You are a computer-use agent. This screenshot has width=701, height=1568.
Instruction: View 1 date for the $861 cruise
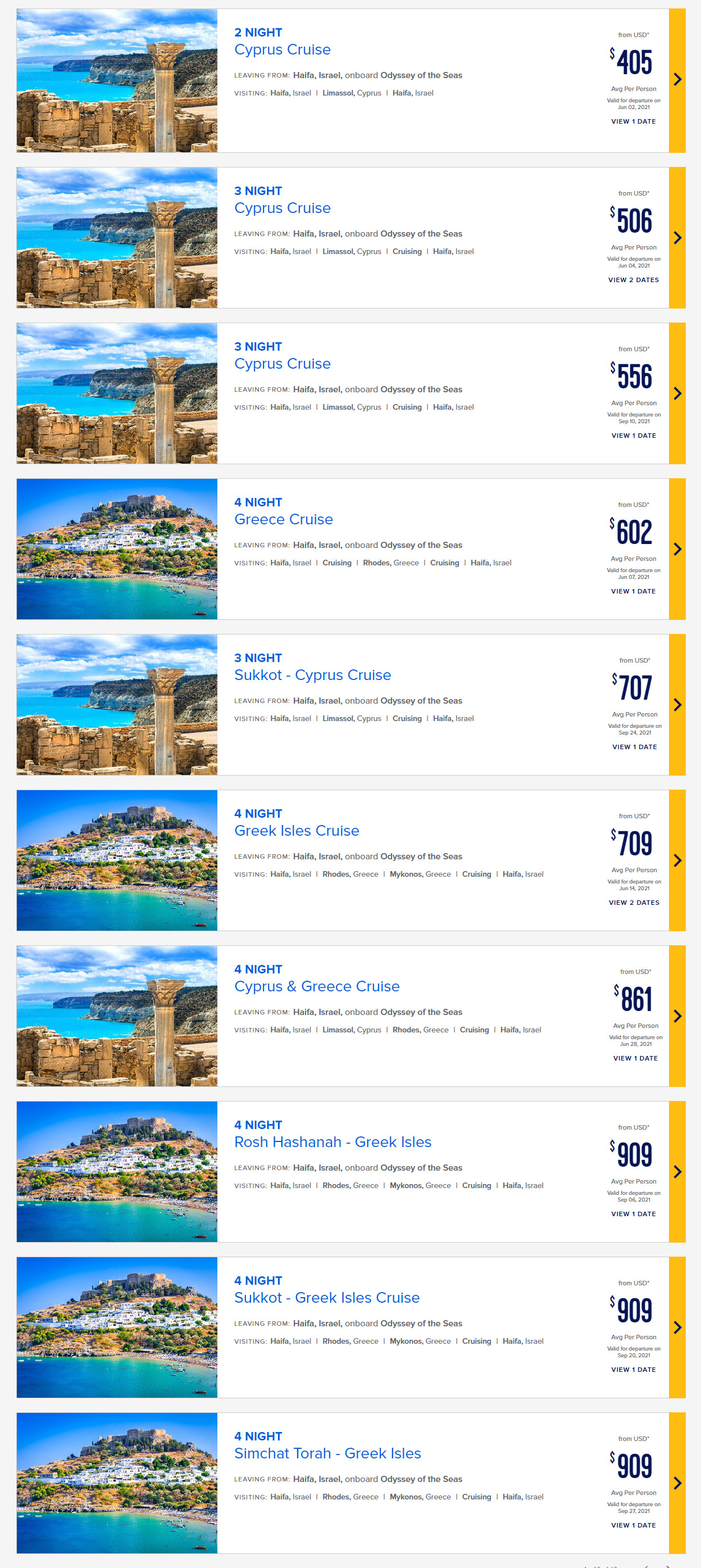[x=635, y=1058]
